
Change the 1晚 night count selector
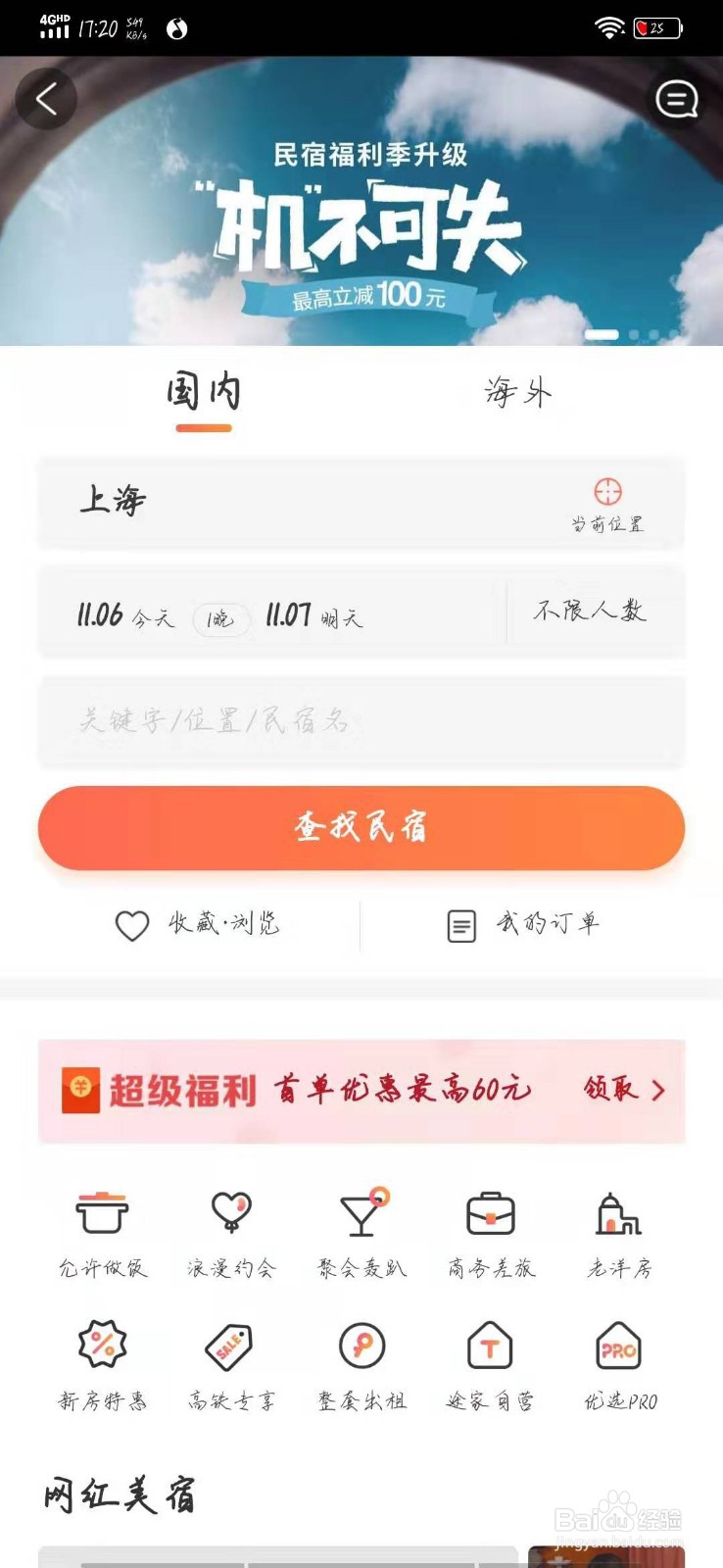219,615
